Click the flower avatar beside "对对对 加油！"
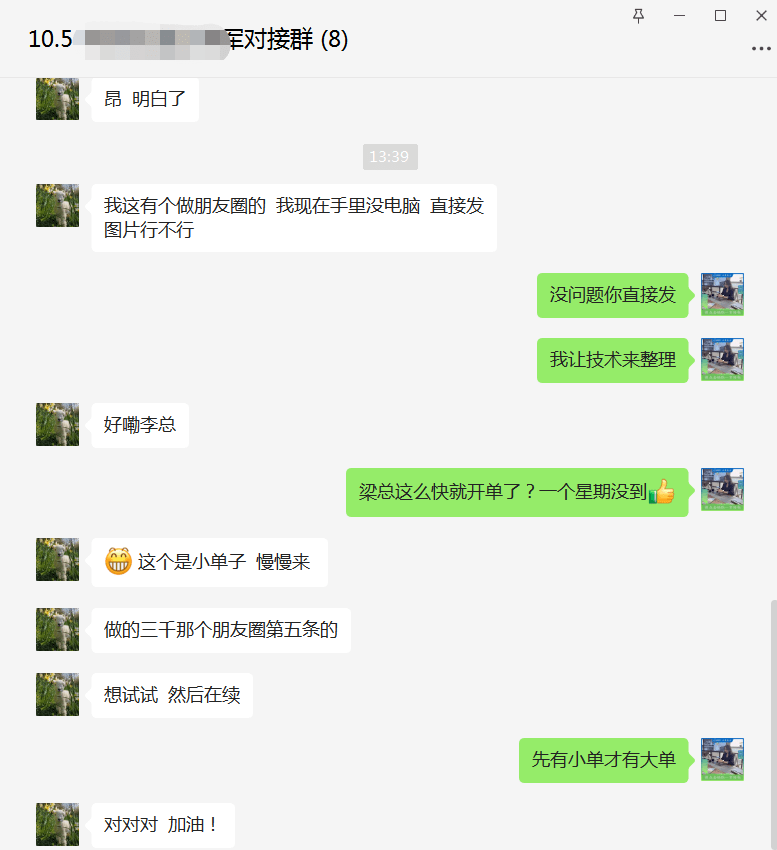The width and height of the screenshot is (777, 850). [57, 824]
